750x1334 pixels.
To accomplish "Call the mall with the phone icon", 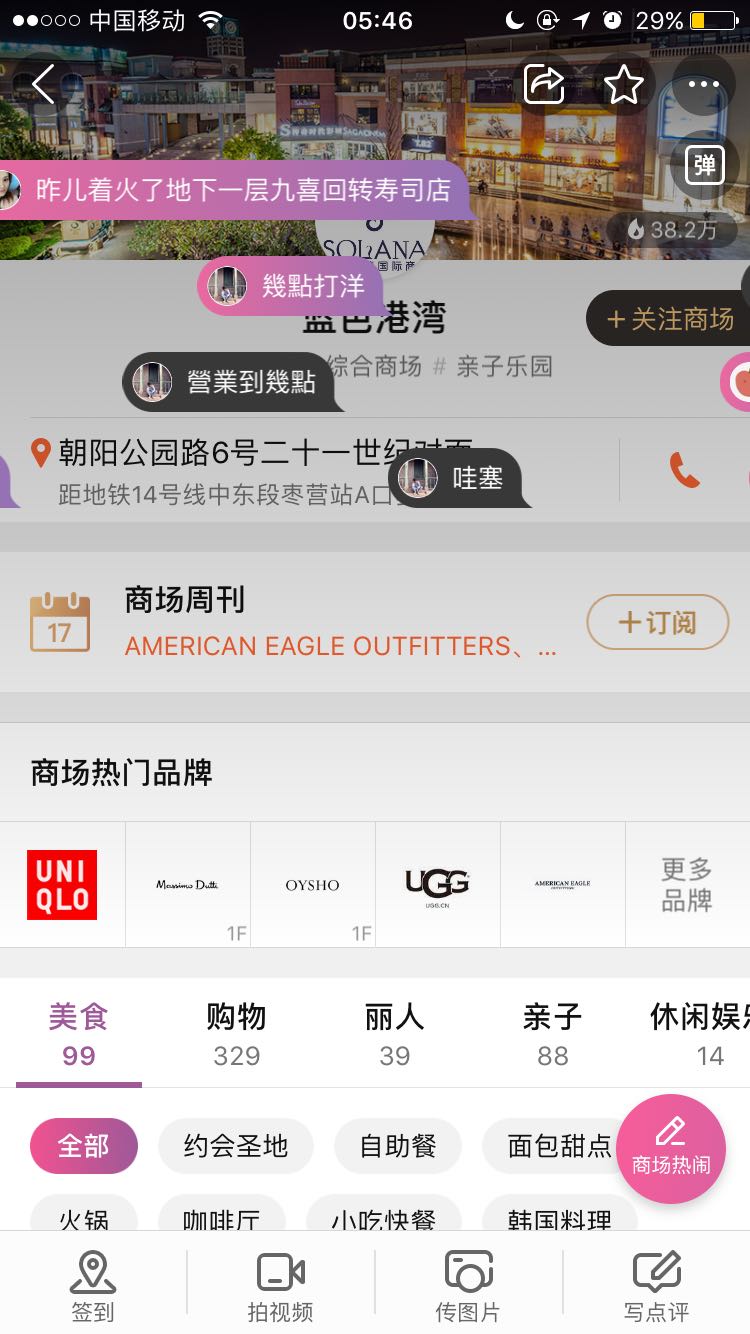I will click(685, 469).
